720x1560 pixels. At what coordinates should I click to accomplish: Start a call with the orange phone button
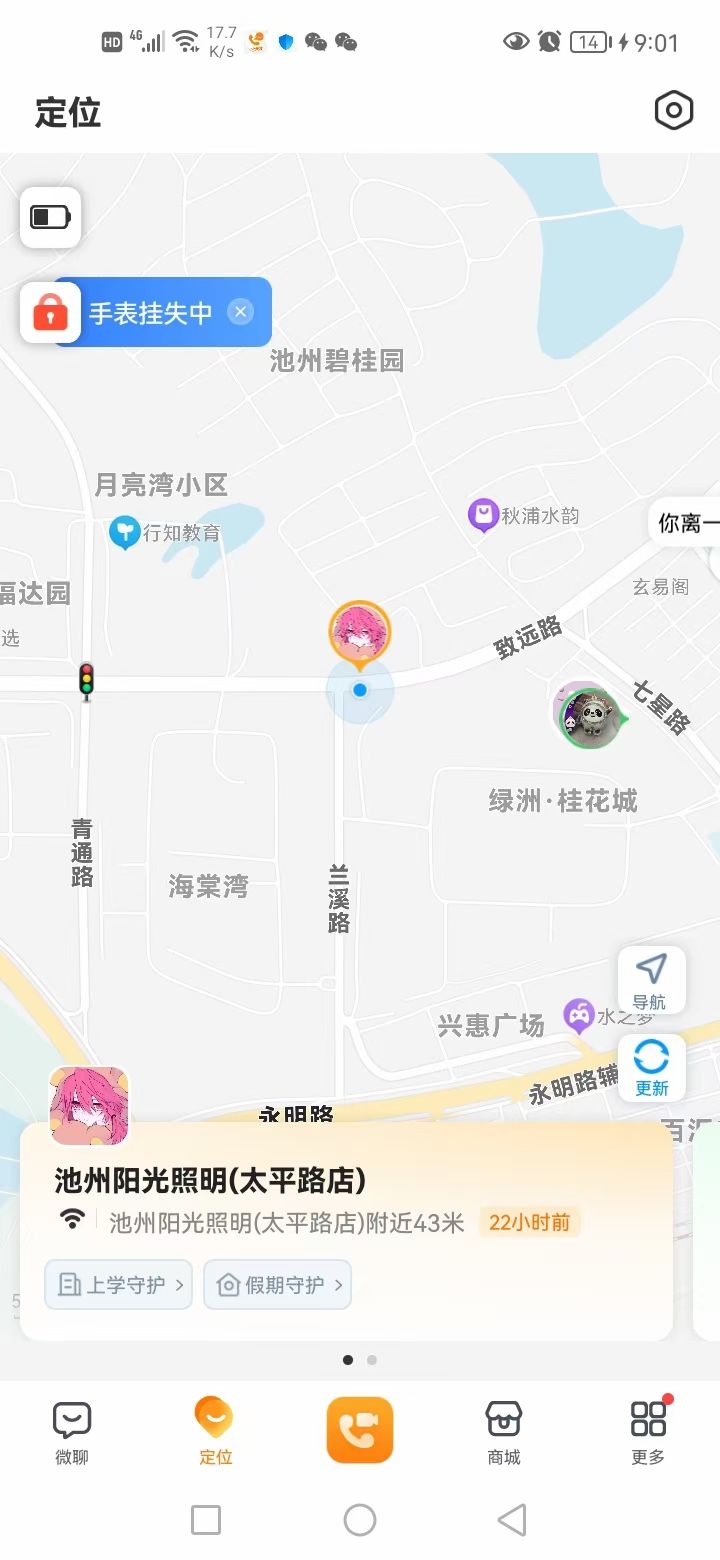tap(360, 1430)
